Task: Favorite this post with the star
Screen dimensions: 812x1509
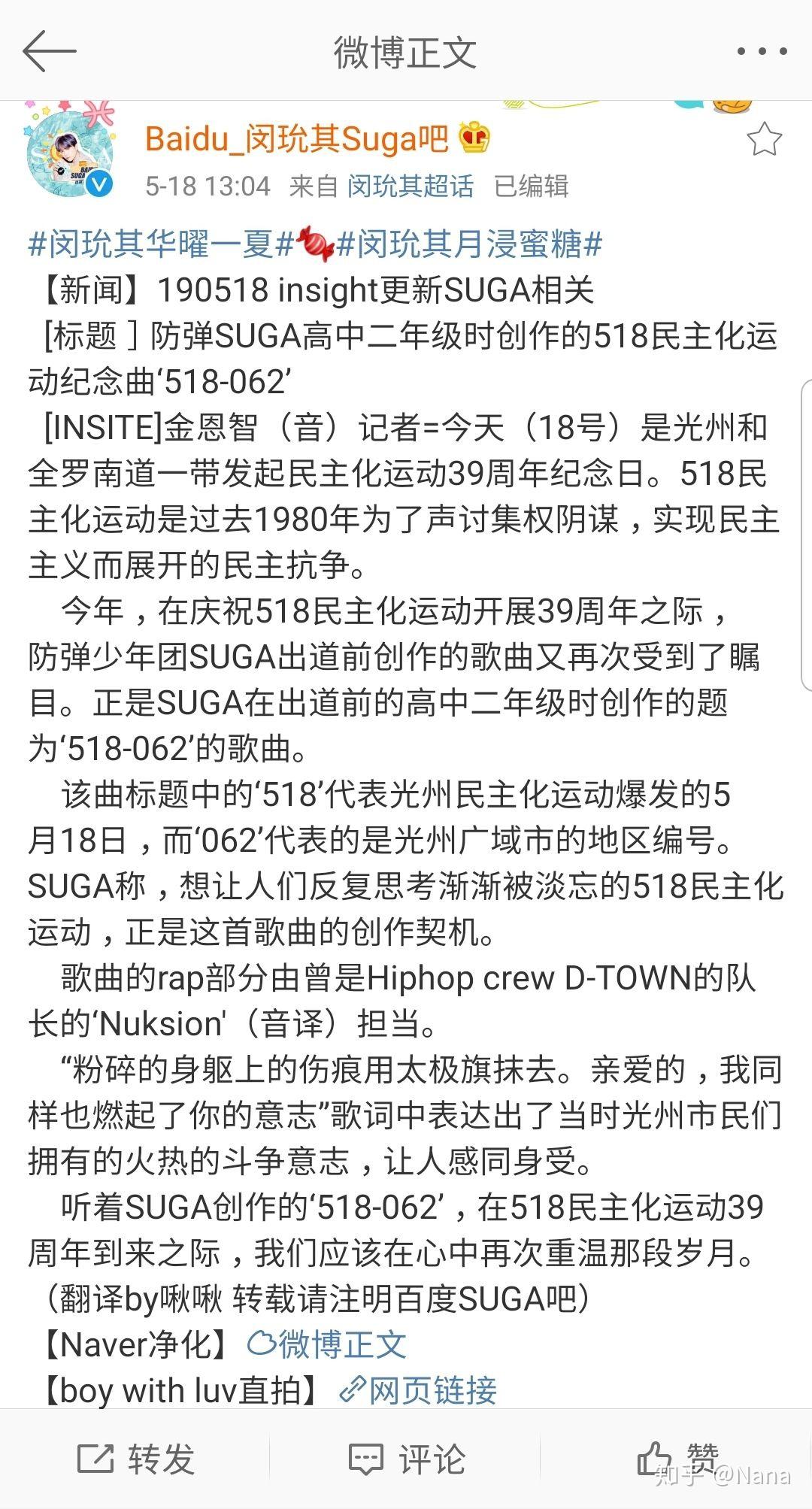Action: tap(764, 140)
